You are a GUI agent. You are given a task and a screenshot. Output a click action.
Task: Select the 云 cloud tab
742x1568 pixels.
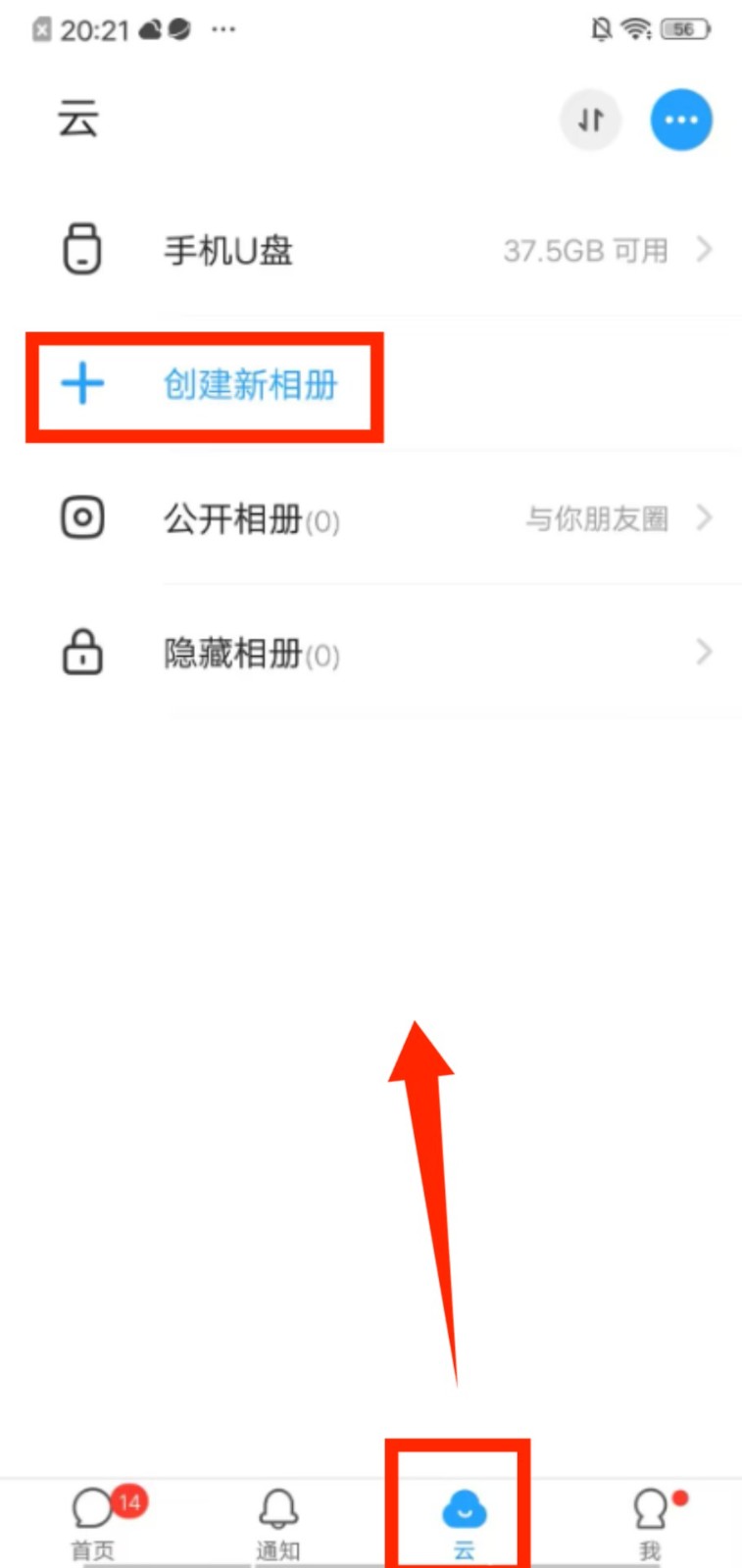point(464,1521)
